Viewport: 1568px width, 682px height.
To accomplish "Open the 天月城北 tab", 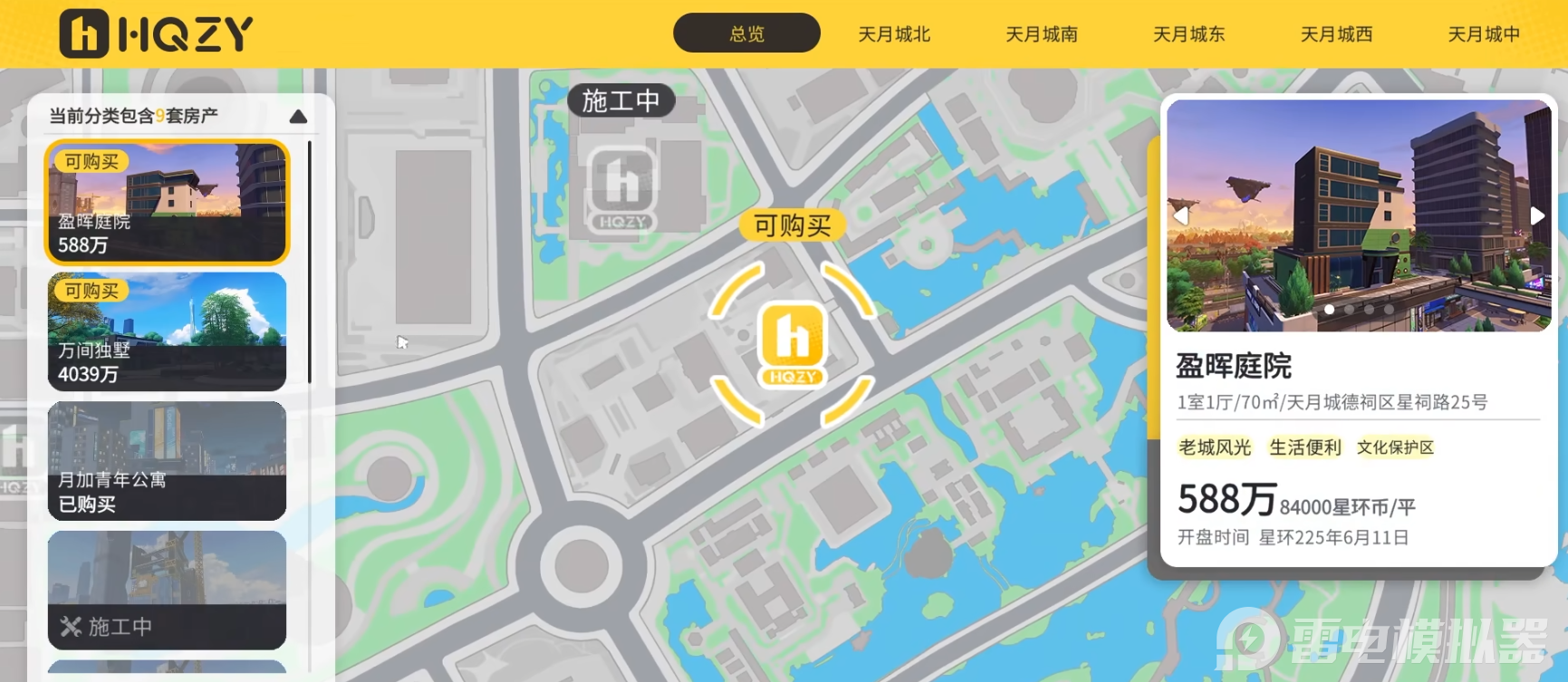I will [x=894, y=34].
